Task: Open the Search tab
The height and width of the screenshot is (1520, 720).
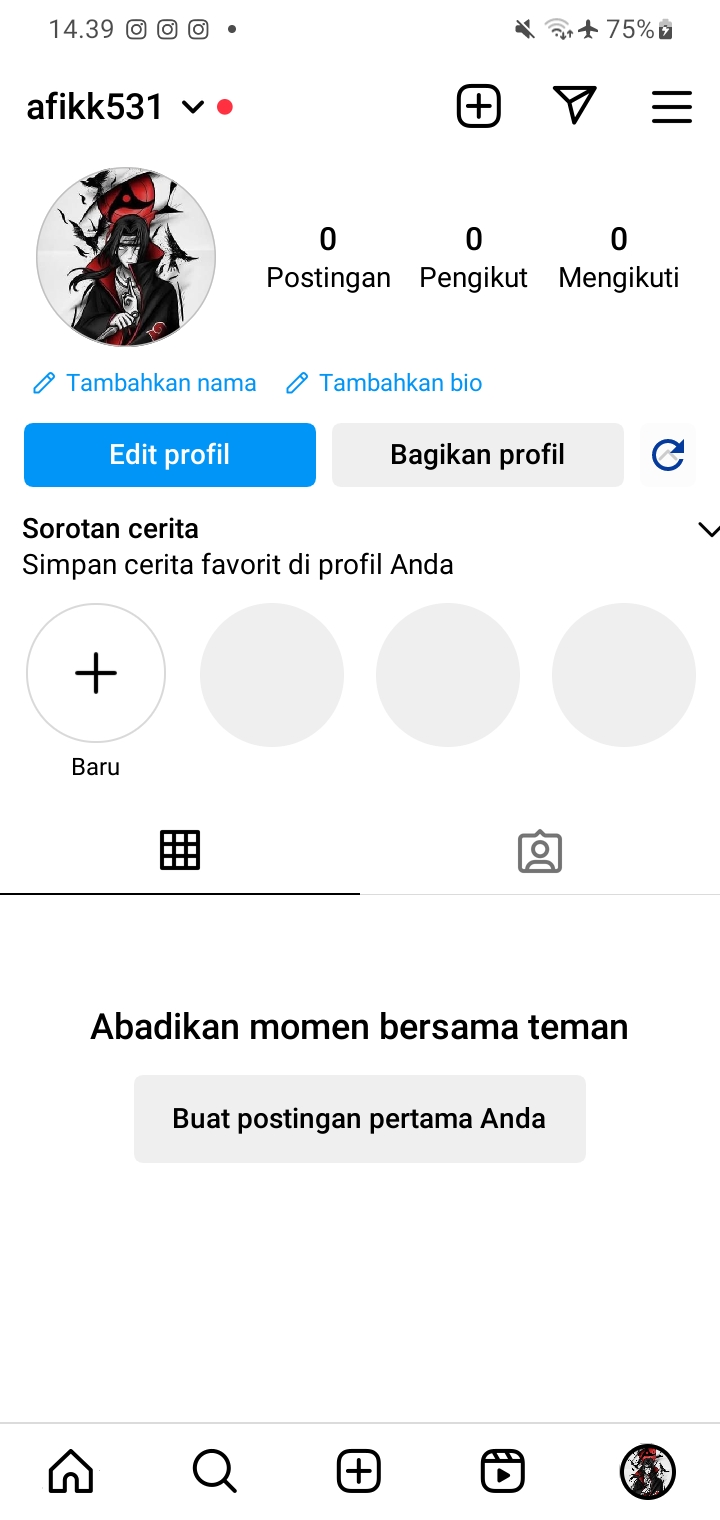Action: [214, 1471]
